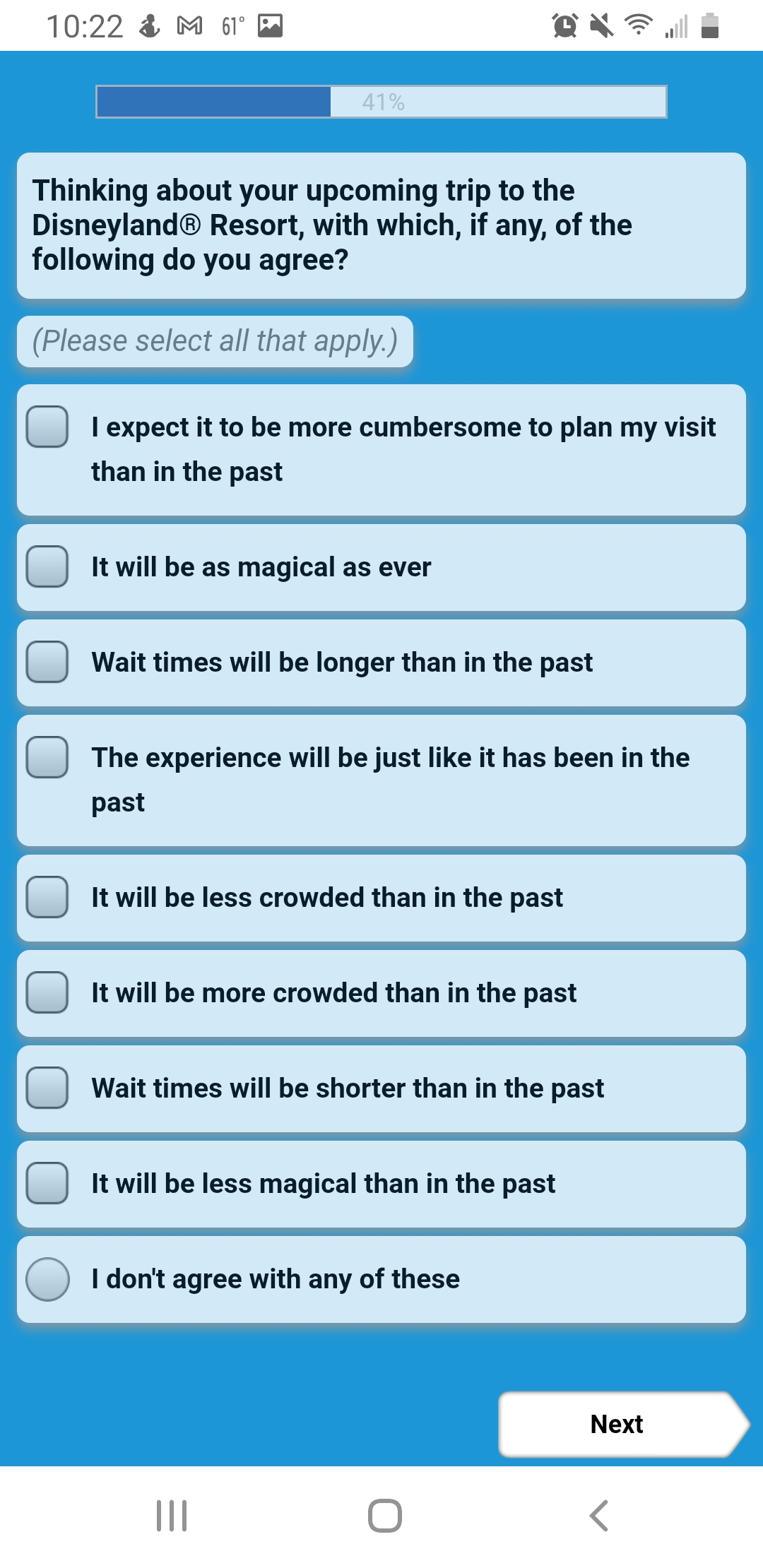Open recent apps from navigation bar
Screen dimensions: 763x1568
pos(172,1515)
